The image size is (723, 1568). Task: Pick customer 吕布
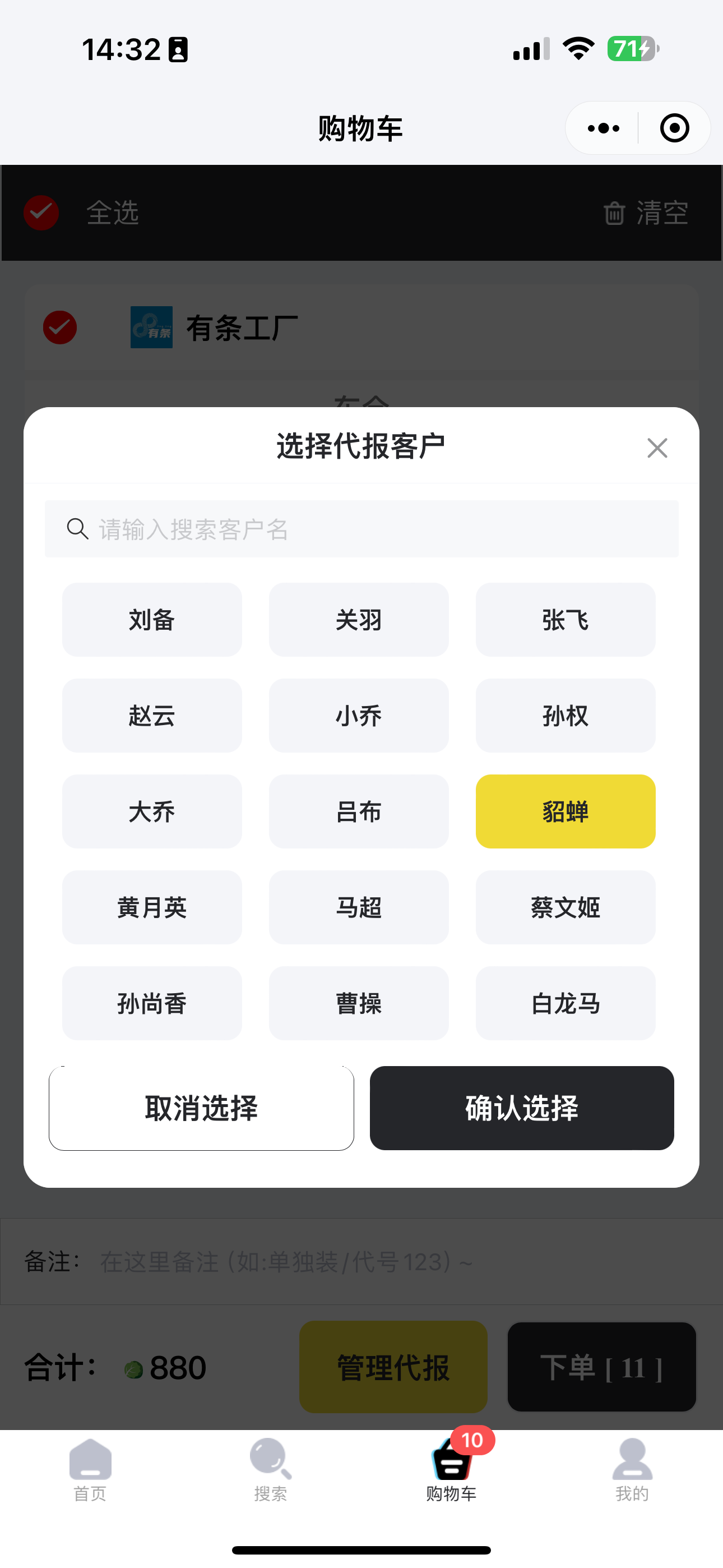point(359,811)
